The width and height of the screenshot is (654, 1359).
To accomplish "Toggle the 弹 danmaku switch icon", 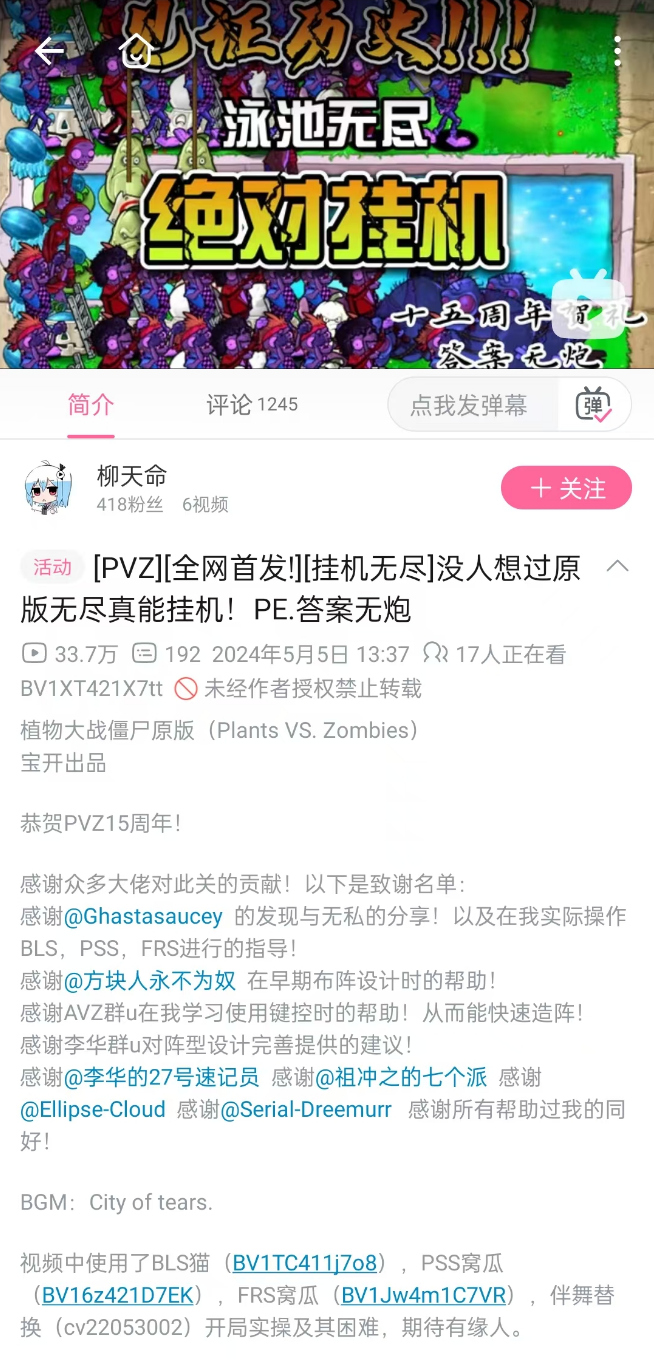I will 594,405.
